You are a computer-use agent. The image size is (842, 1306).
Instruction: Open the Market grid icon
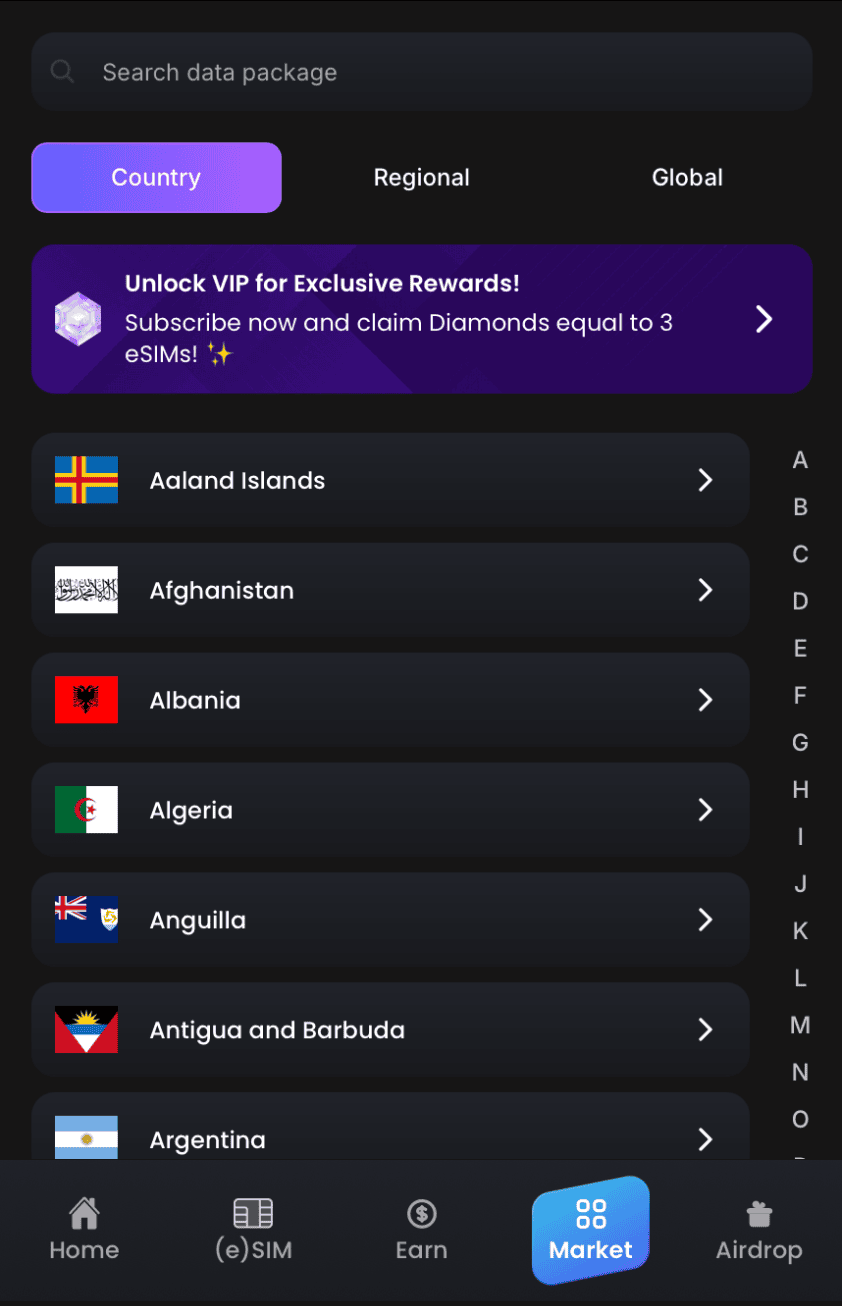[x=590, y=1213]
